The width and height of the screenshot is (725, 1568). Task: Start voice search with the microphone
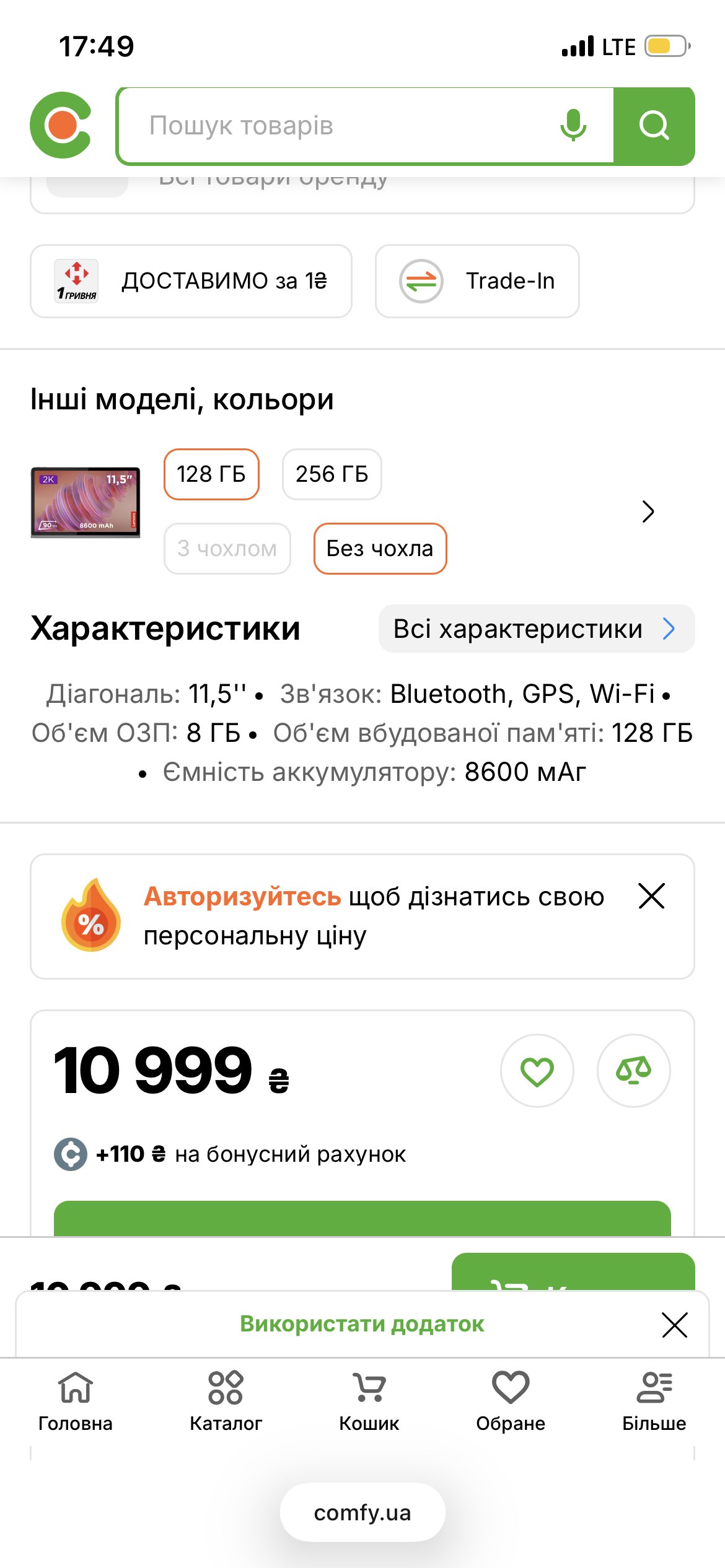(x=573, y=126)
